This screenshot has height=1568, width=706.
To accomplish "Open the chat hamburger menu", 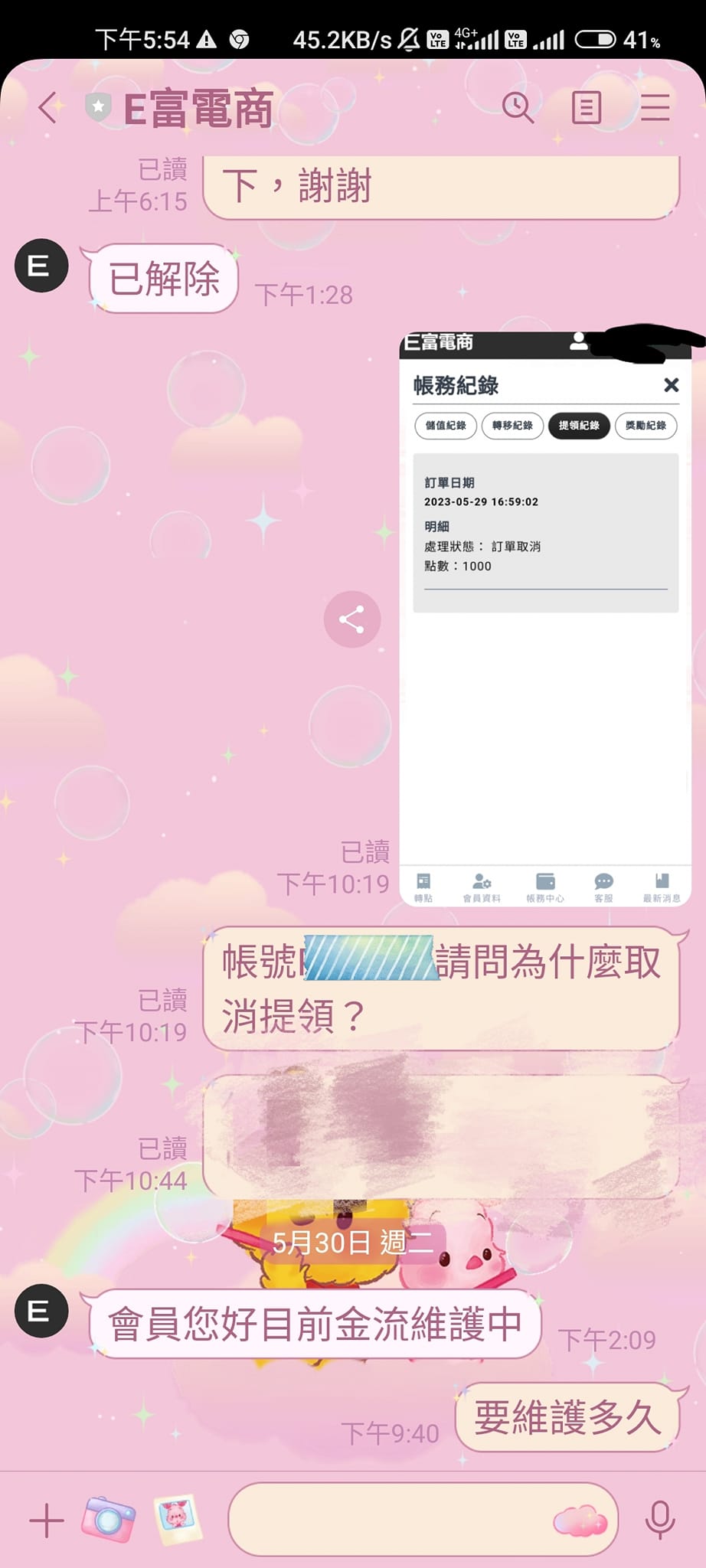I will click(655, 107).
